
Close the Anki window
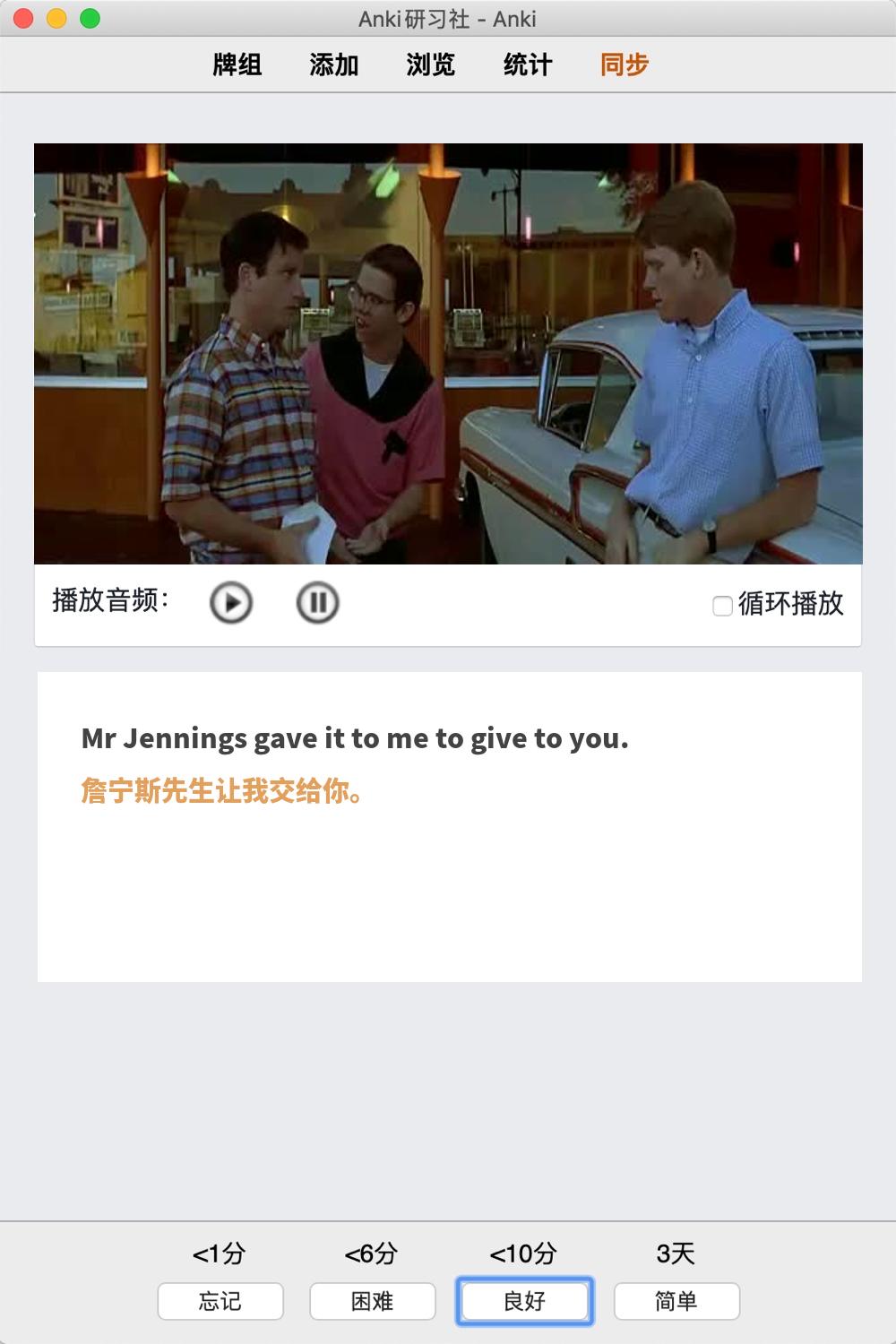[x=24, y=18]
